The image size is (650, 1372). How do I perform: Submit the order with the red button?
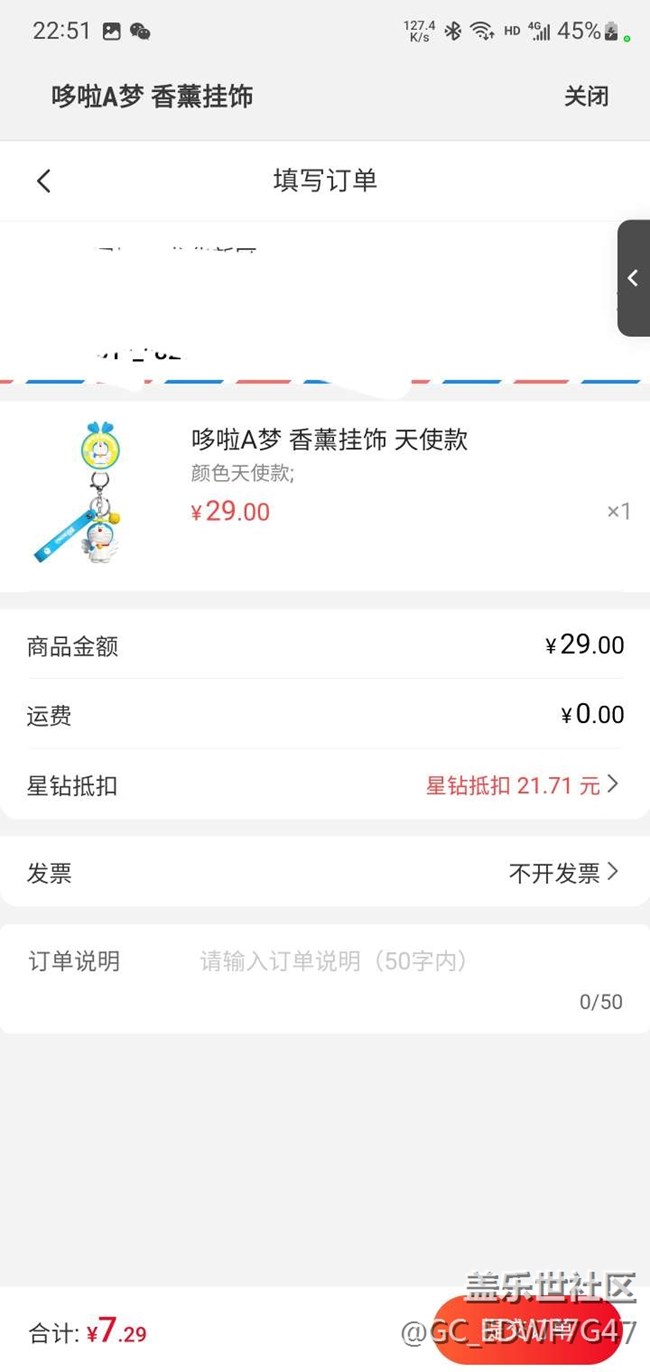(x=525, y=1330)
